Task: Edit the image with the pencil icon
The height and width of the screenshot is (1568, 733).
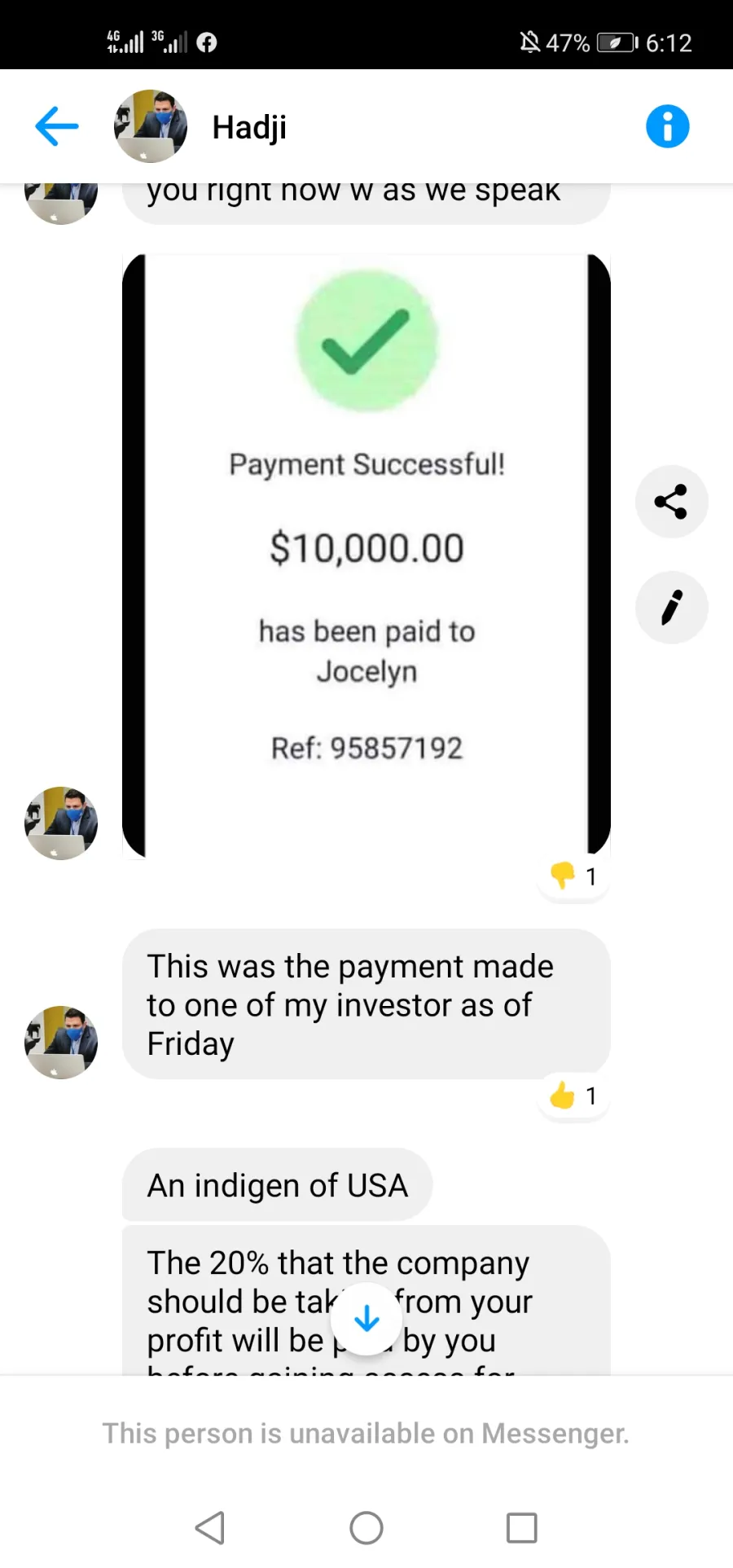Action: point(671,608)
